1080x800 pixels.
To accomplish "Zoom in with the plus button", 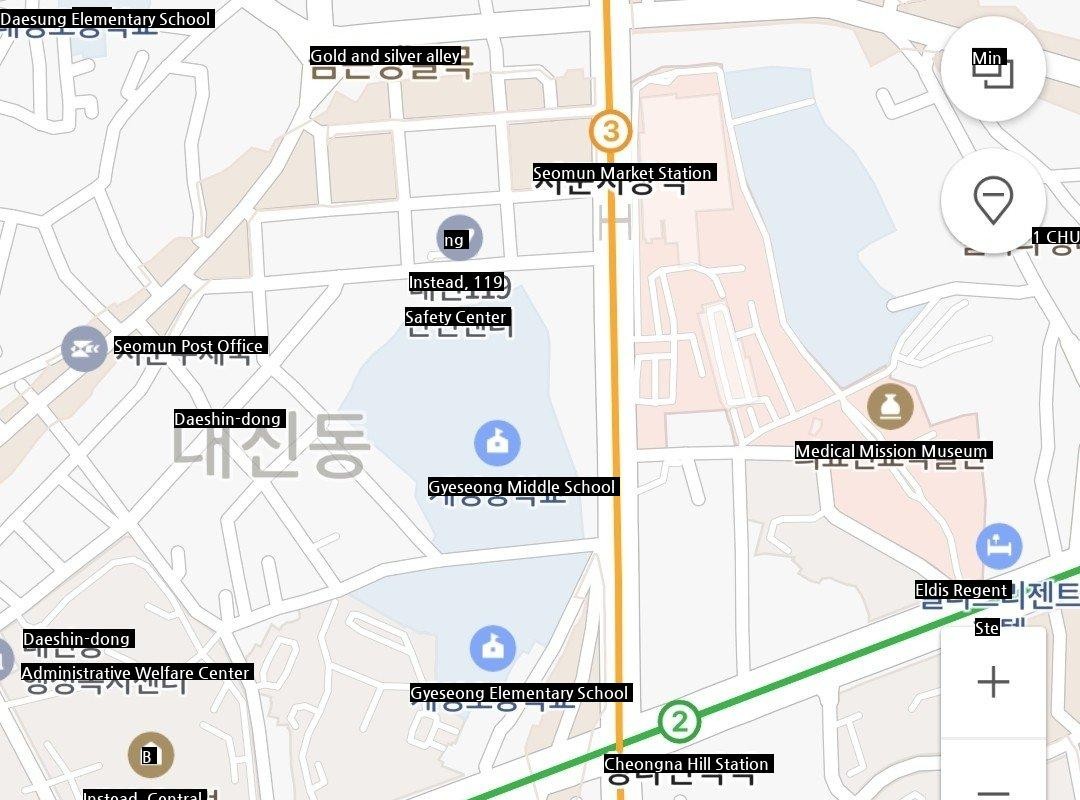I will (x=993, y=683).
